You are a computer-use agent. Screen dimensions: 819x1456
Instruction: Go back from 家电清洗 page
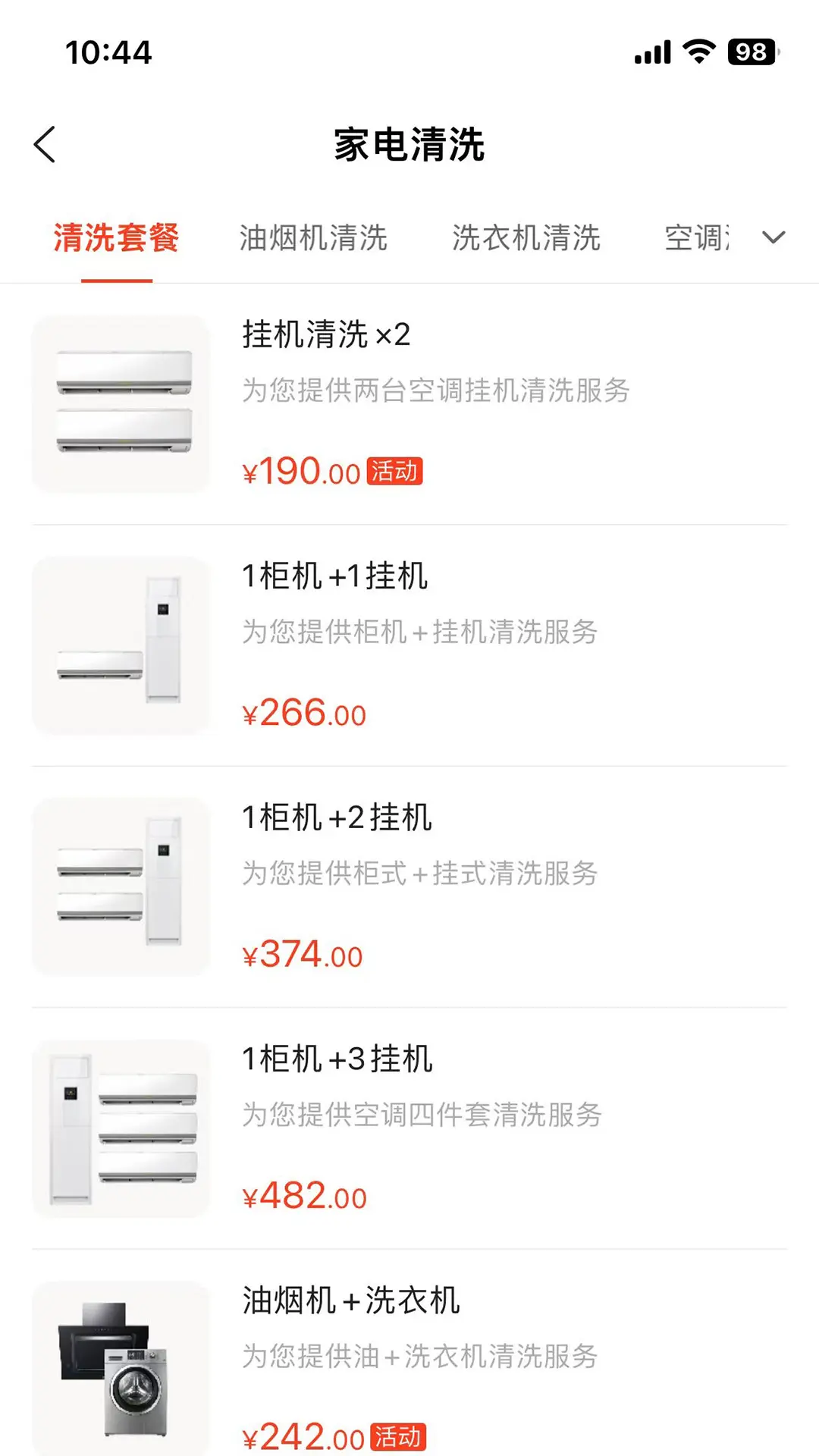pos(45,144)
